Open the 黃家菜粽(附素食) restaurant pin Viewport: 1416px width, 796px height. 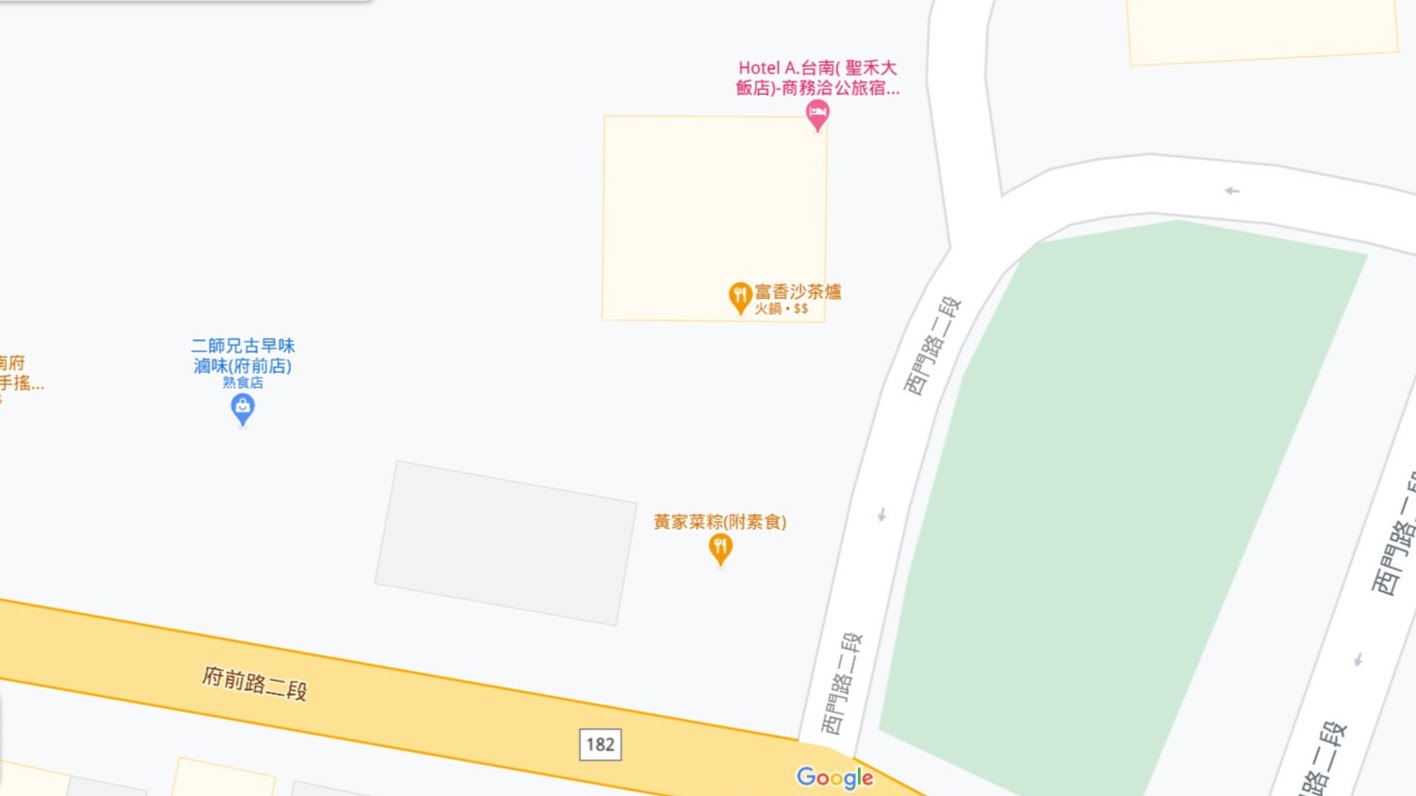click(x=720, y=547)
